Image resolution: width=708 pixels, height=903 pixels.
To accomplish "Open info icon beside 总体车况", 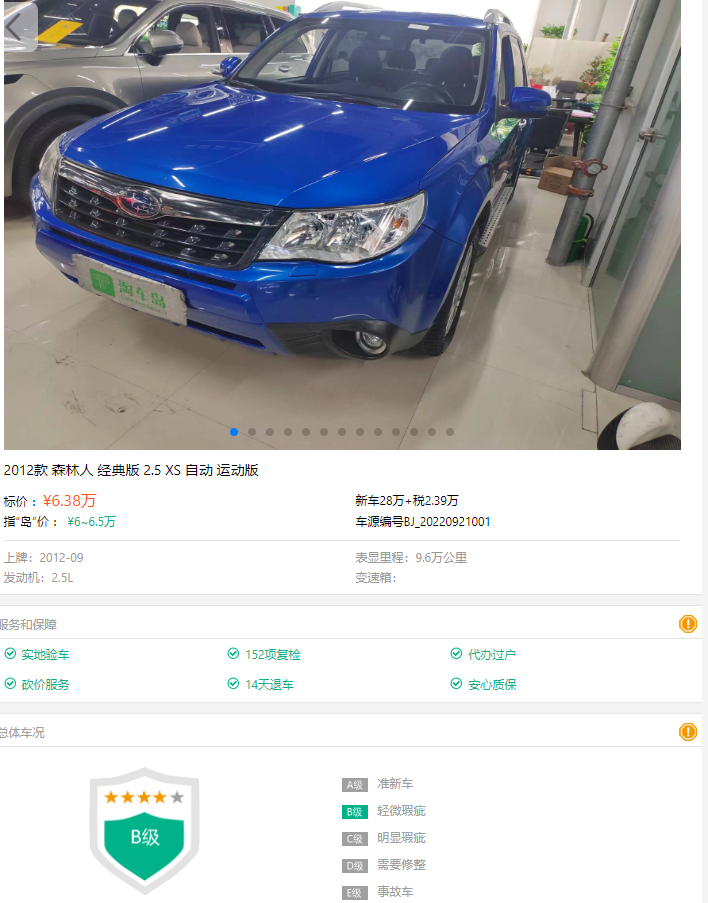I will point(688,732).
